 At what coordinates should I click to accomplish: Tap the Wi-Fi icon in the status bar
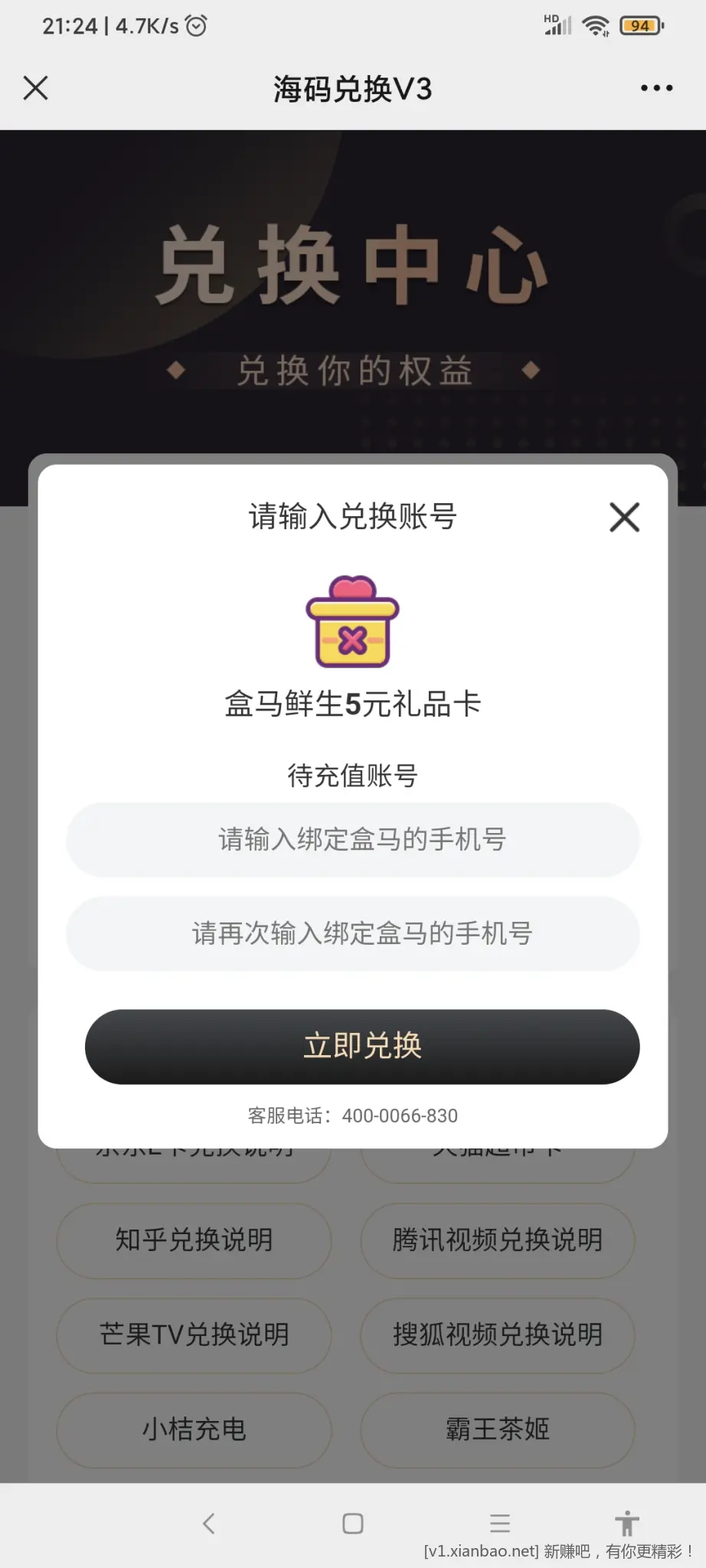point(598,24)
